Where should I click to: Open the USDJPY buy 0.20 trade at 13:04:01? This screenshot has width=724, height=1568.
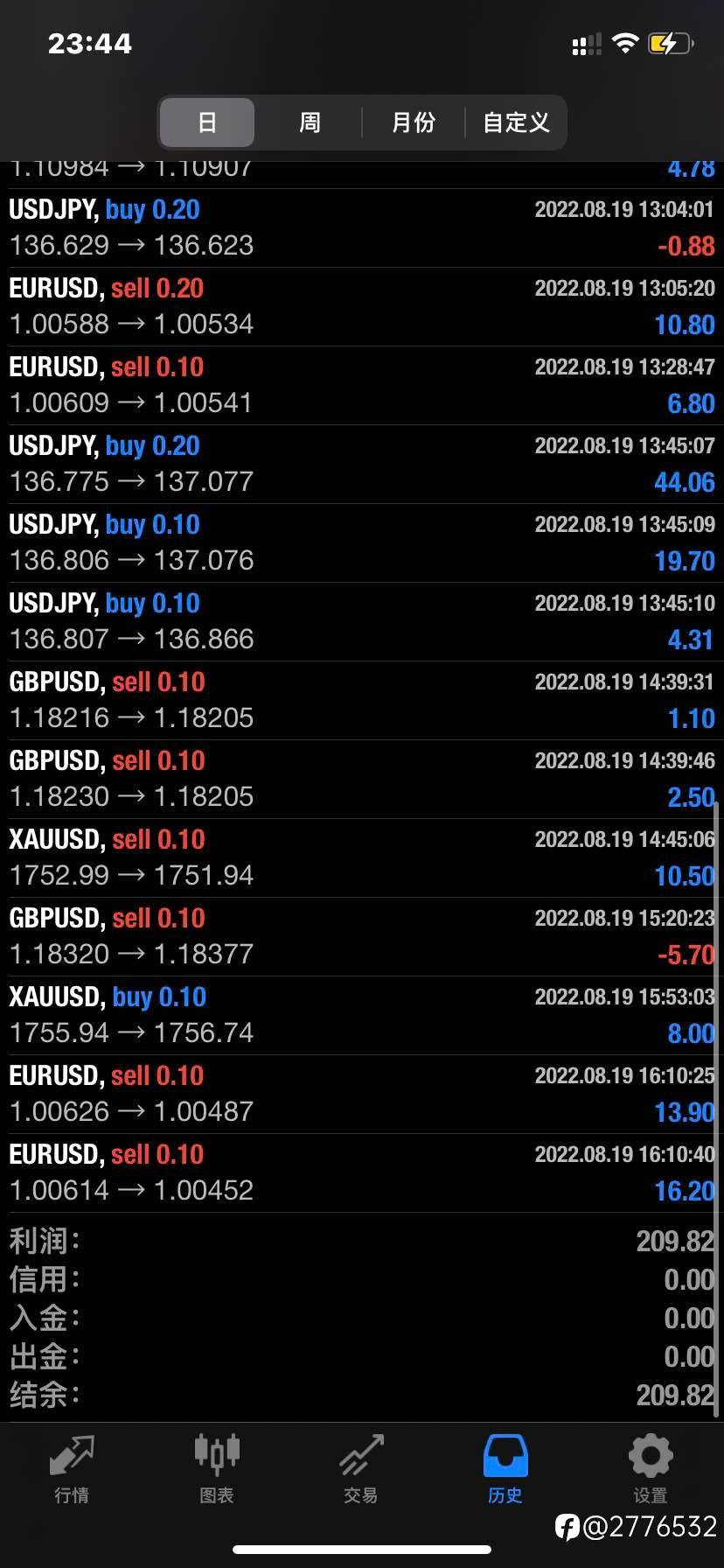(362, 227)
